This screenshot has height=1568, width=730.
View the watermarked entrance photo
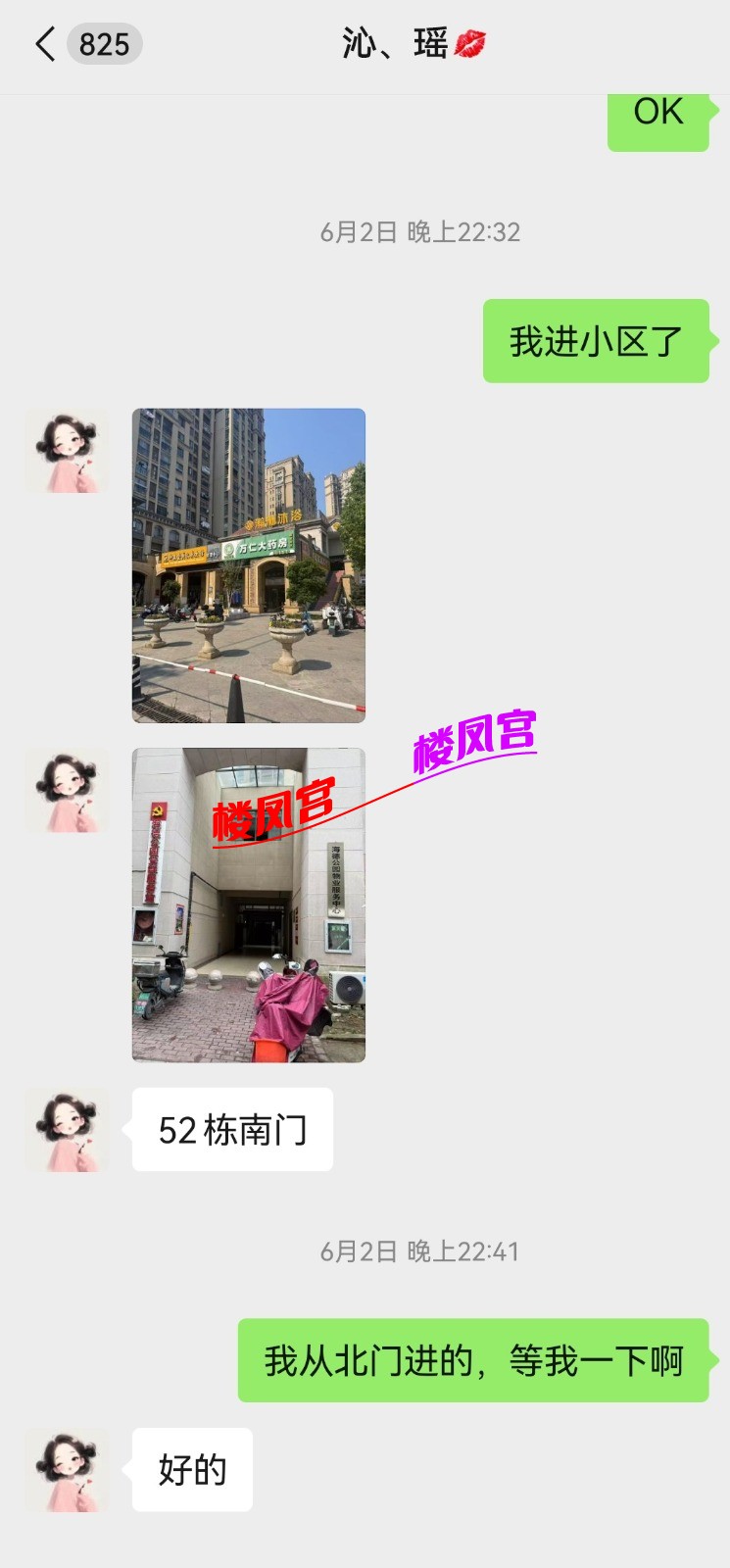click(248, 906)
